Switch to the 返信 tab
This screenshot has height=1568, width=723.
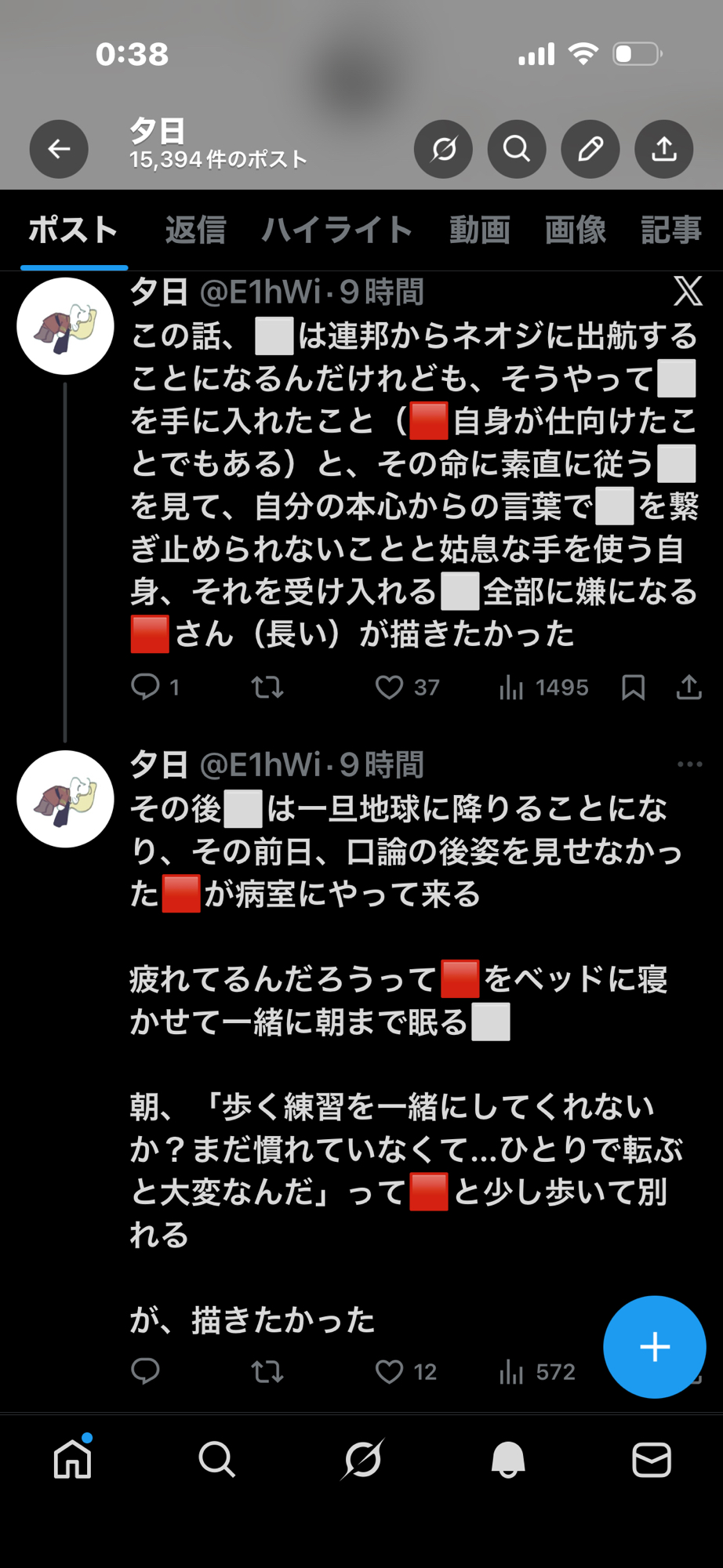[195, 230]
